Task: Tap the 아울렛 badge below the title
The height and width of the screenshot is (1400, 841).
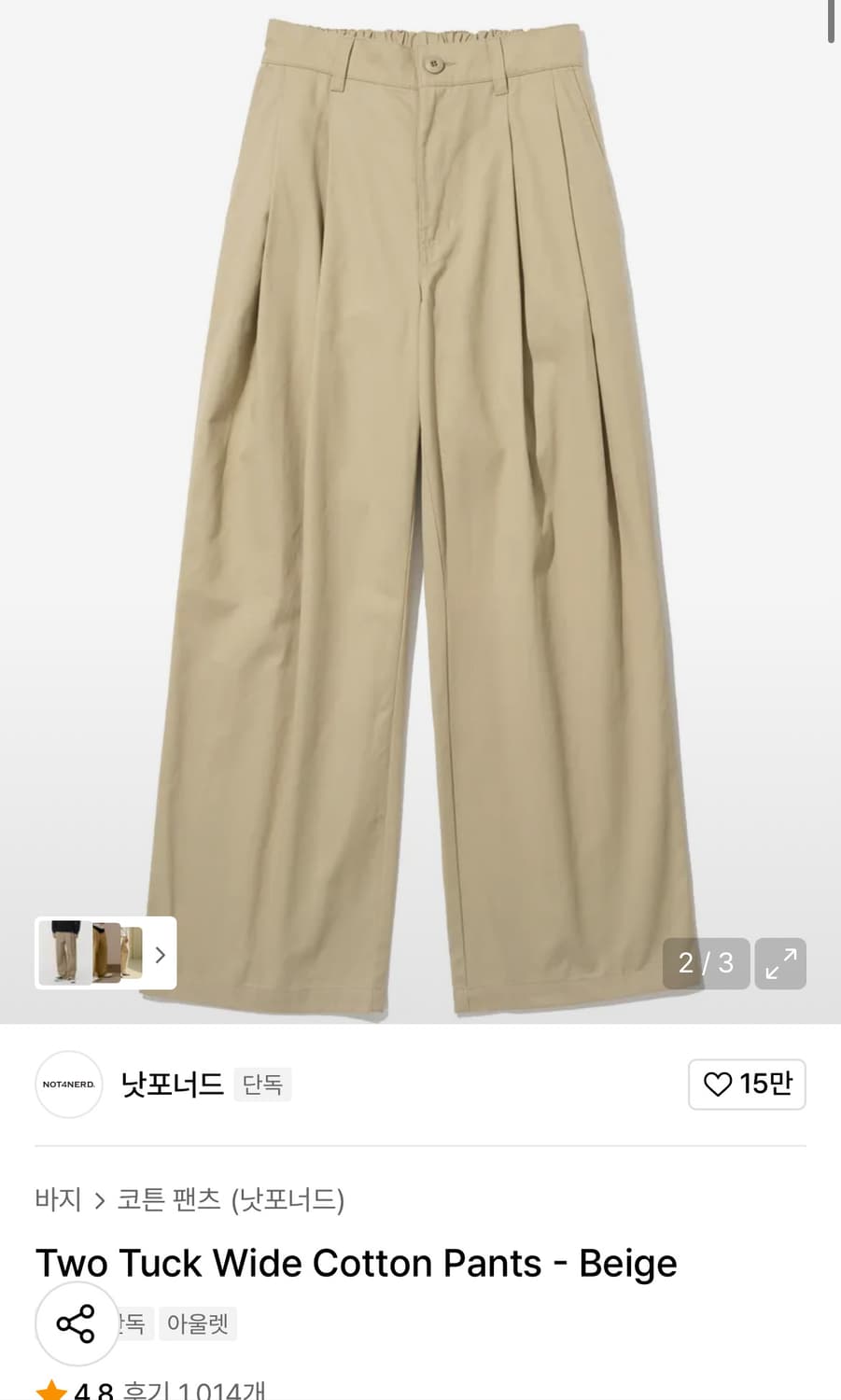Action: click(x=197, y=1323)
